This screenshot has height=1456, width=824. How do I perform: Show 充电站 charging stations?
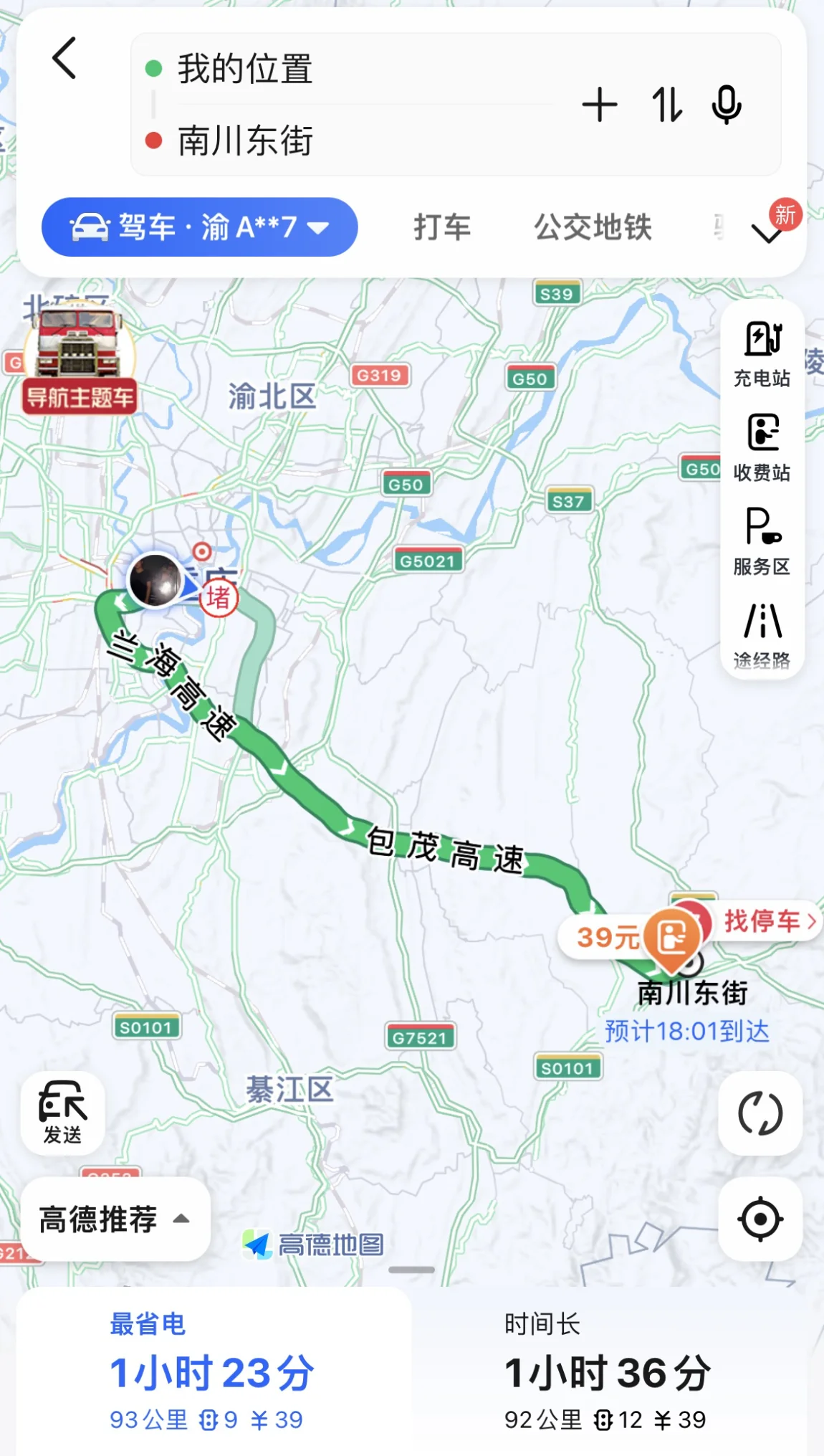tap(762, 354)
